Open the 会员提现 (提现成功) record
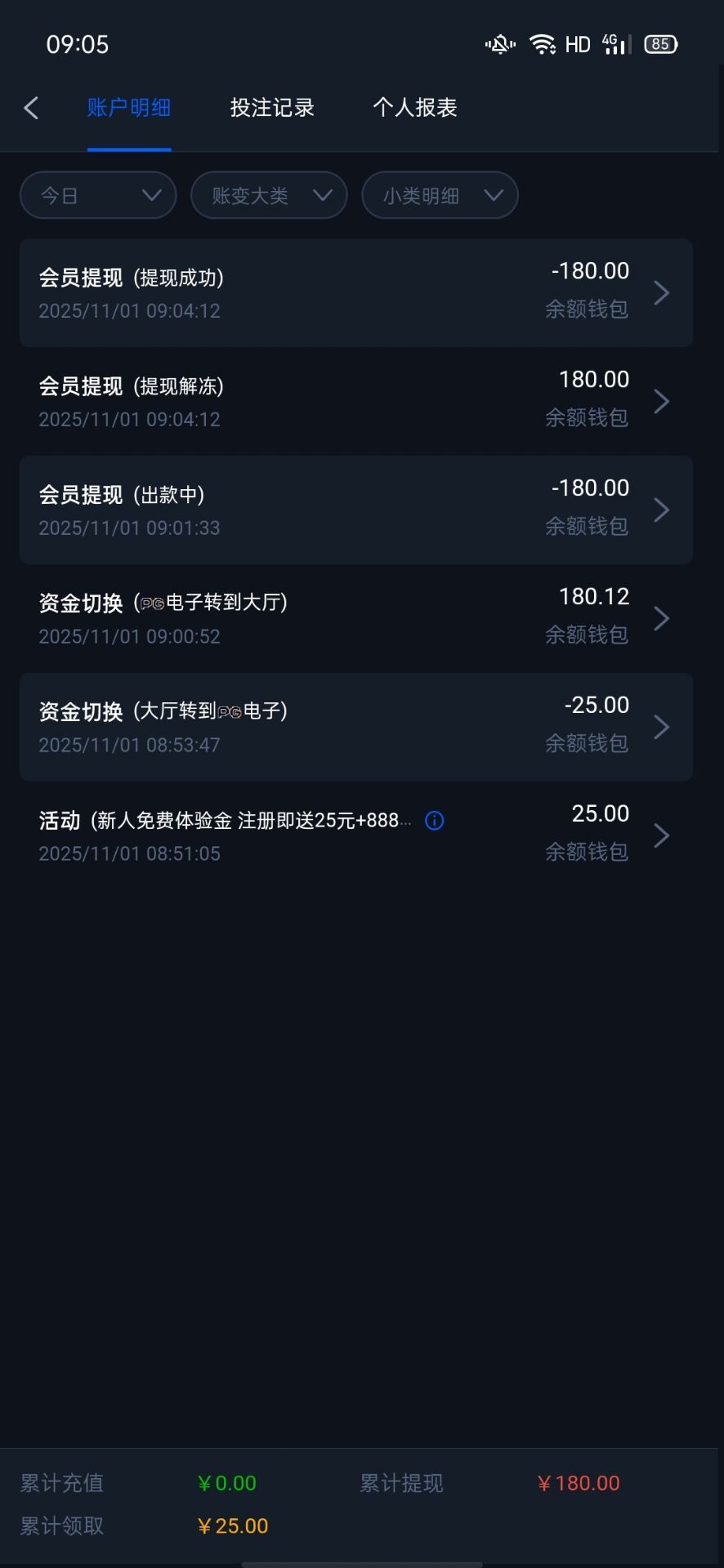Image resolution: width=724 pixels, height=1568 pixels. (356, 293)
